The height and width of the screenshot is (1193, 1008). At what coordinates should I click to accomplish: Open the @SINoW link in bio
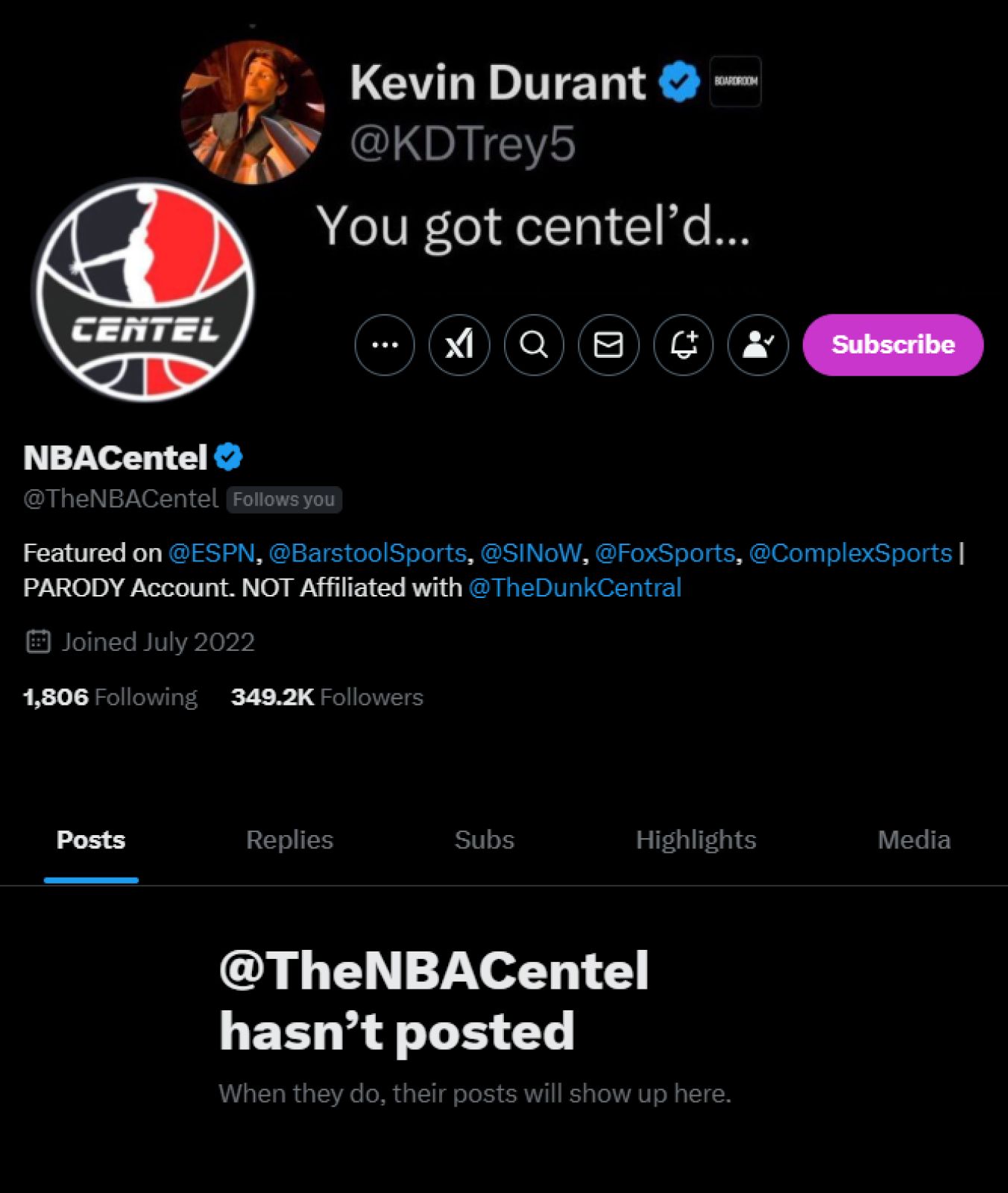point(531,553)
